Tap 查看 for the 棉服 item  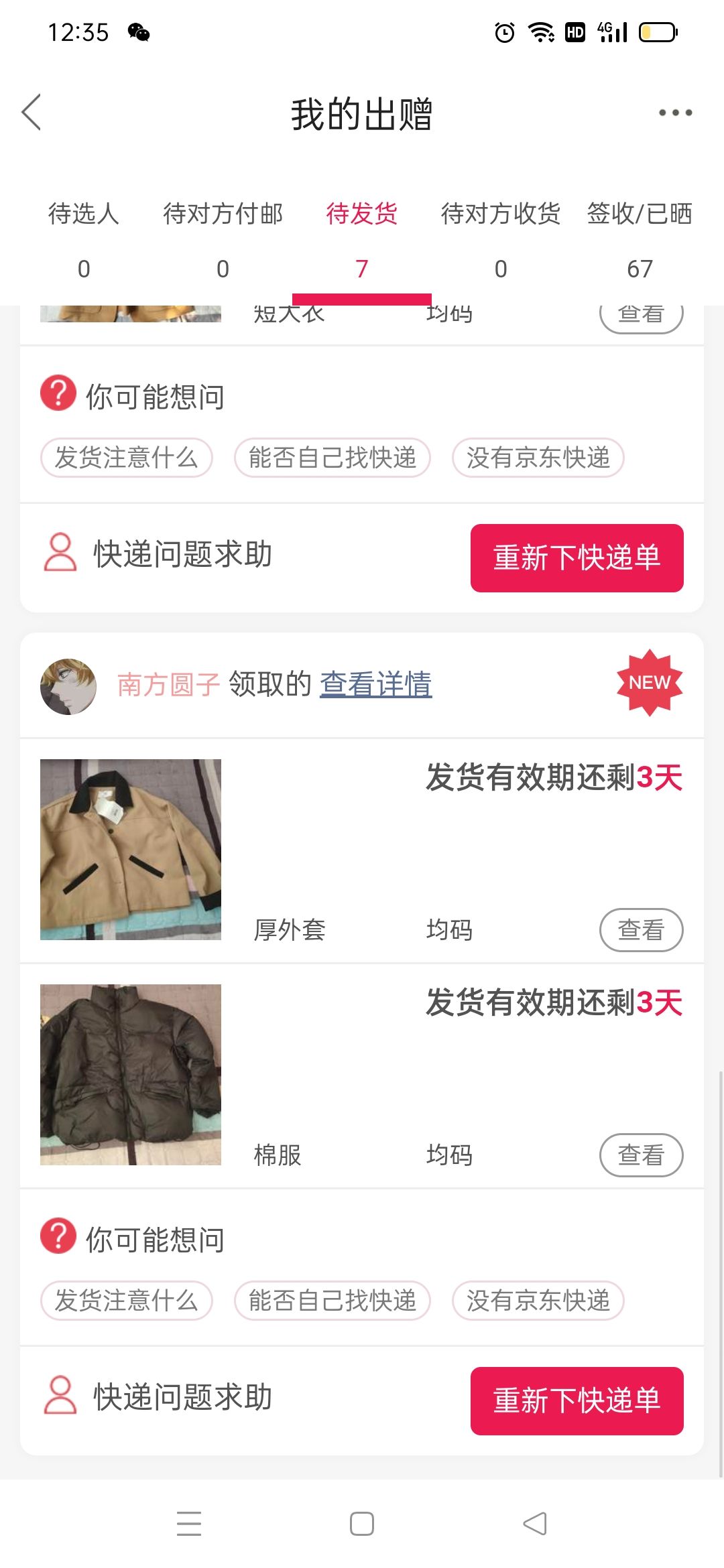pyautogui.click(x=641, y=1155)
